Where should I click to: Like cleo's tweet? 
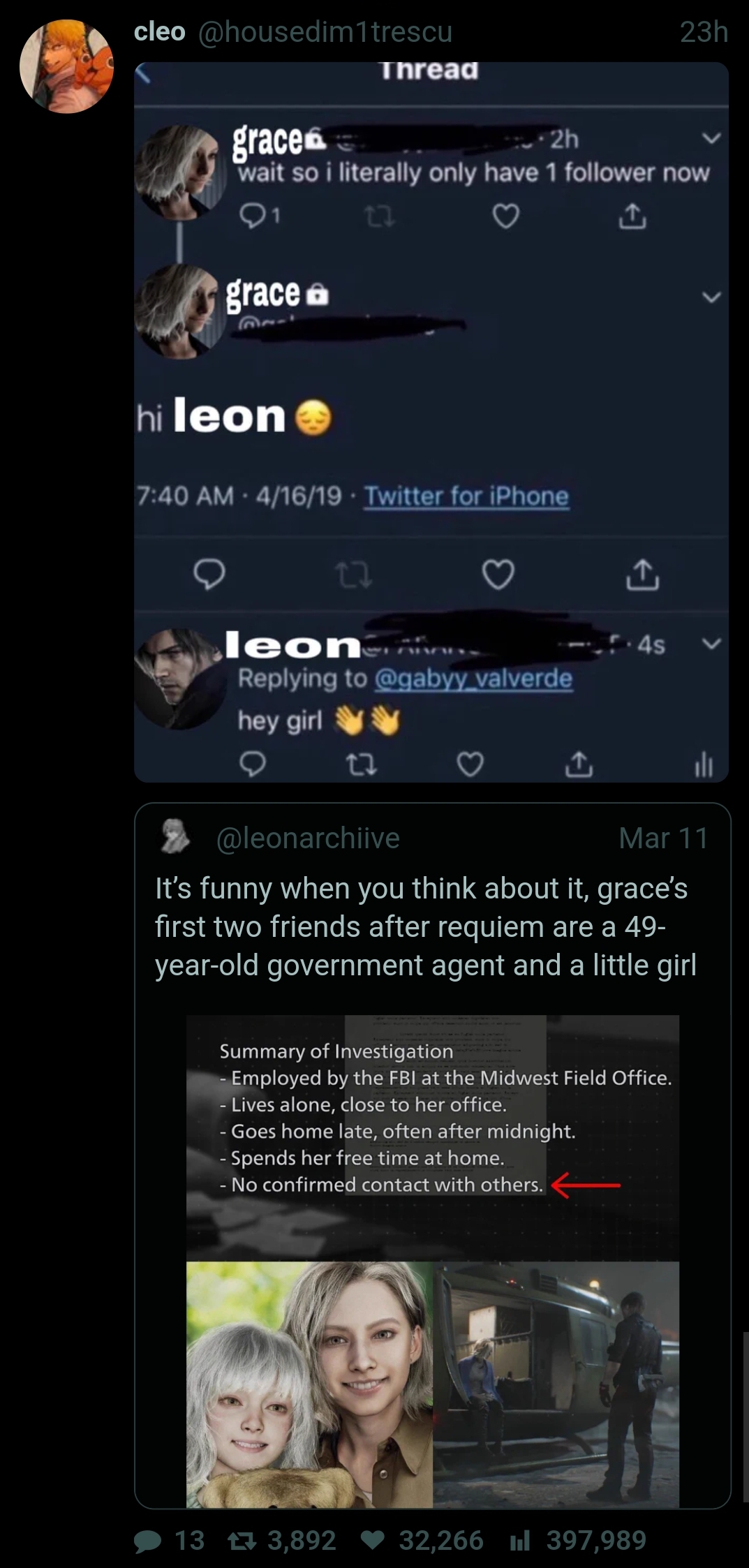click(x=374, y=1541)
